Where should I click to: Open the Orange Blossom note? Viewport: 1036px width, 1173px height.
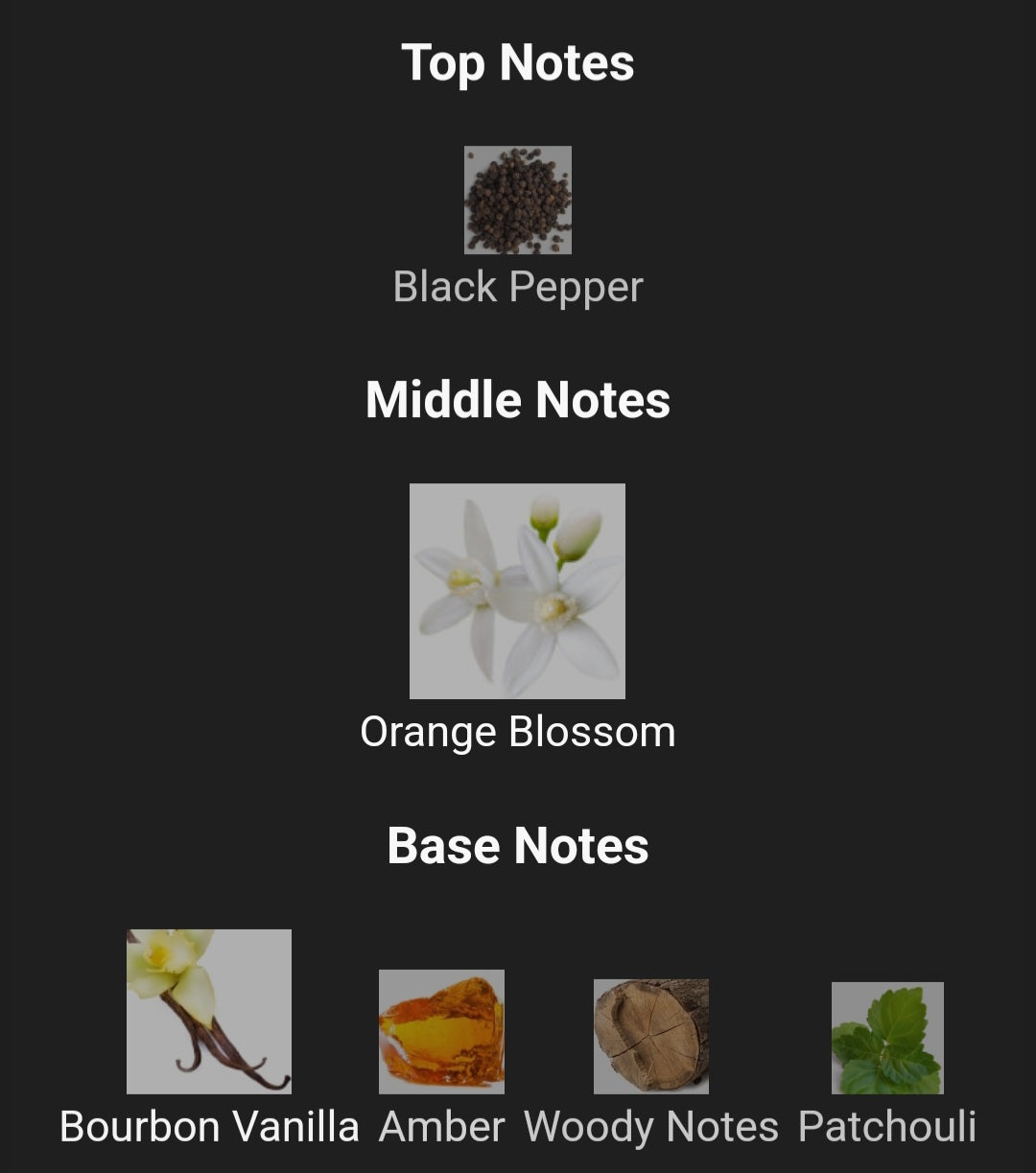[517, 591]
